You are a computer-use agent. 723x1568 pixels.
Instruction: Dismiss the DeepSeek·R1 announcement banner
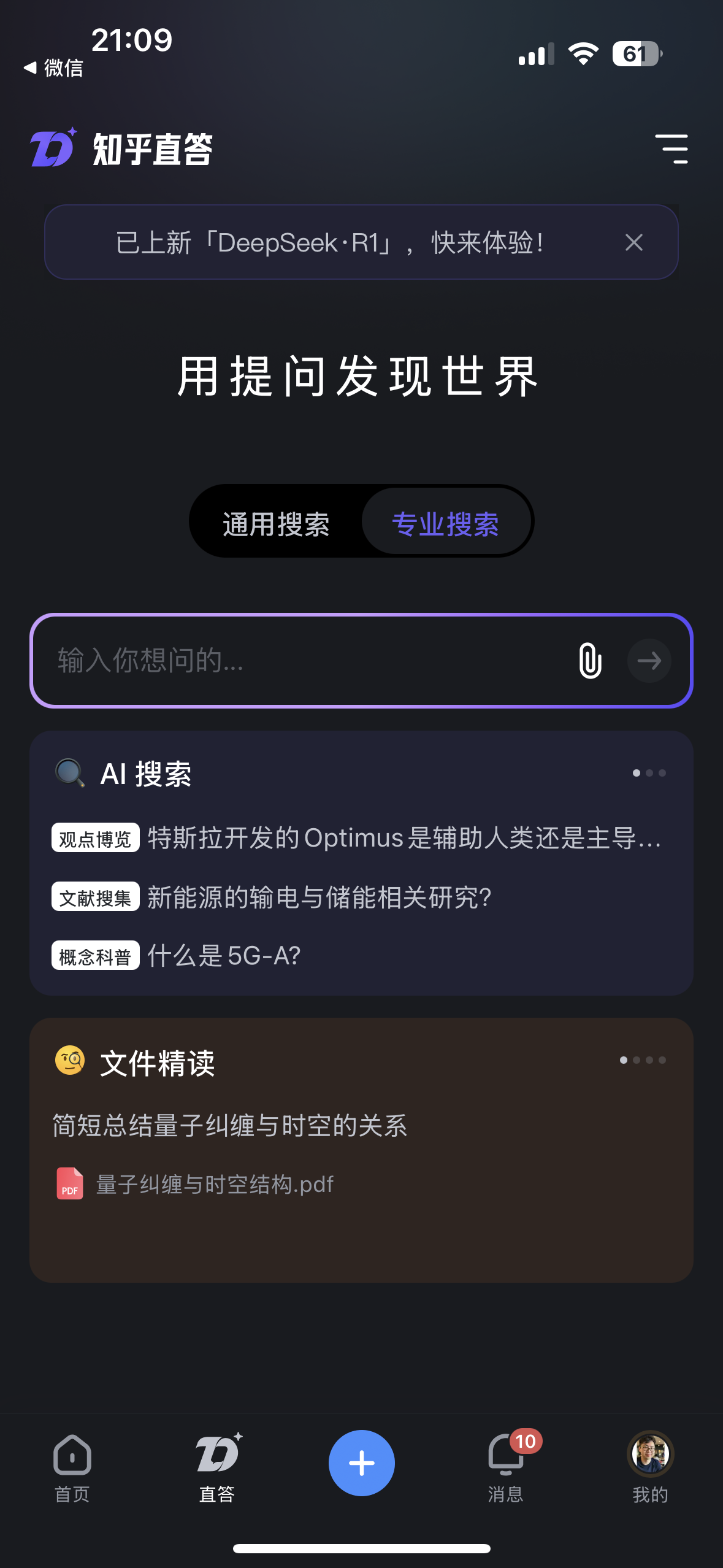[633, 242]
